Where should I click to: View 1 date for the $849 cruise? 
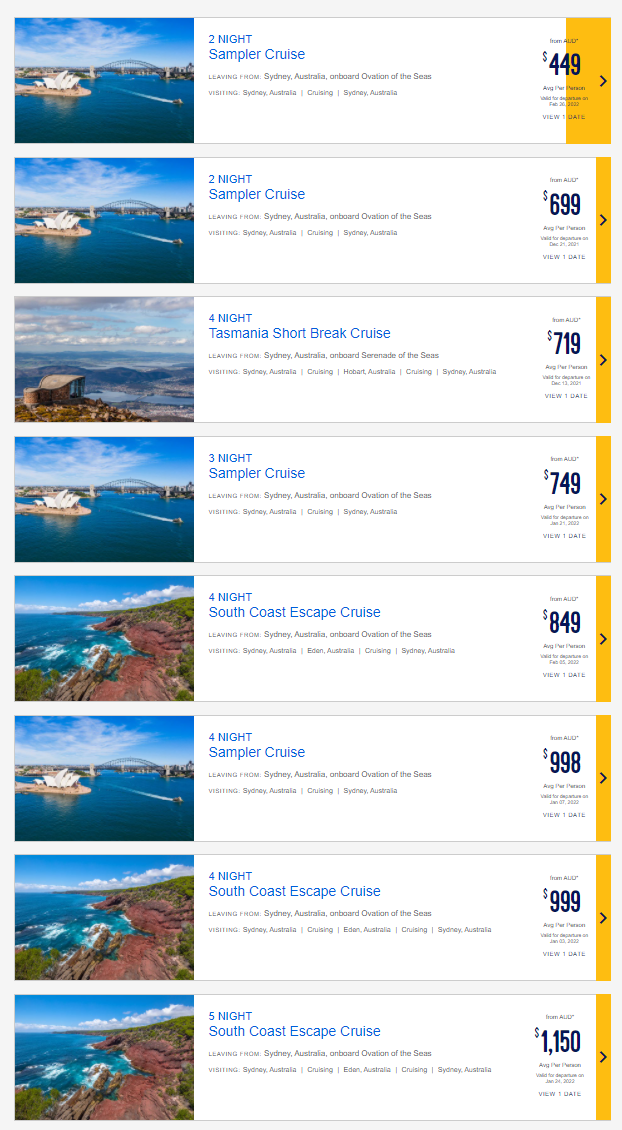[x=564, y=675]
